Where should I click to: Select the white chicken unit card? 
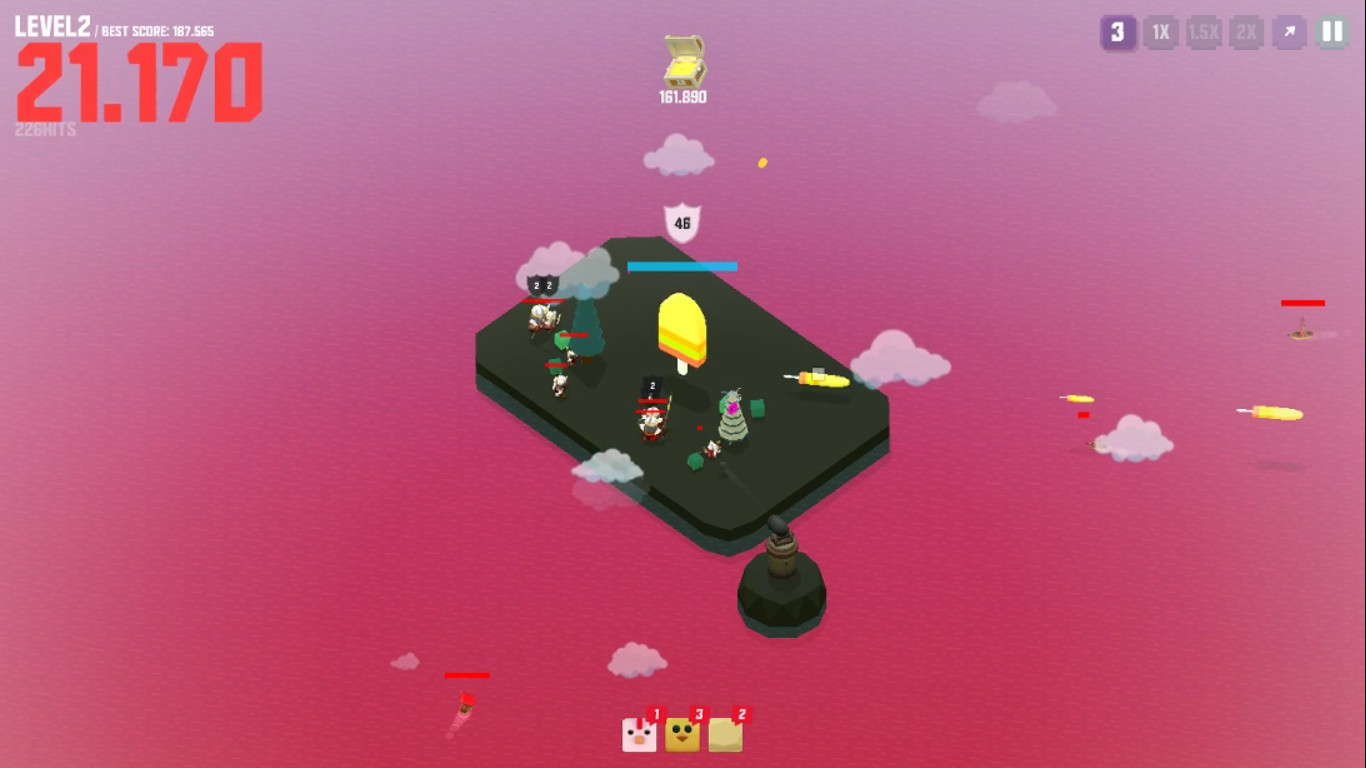tap(639, 735)
